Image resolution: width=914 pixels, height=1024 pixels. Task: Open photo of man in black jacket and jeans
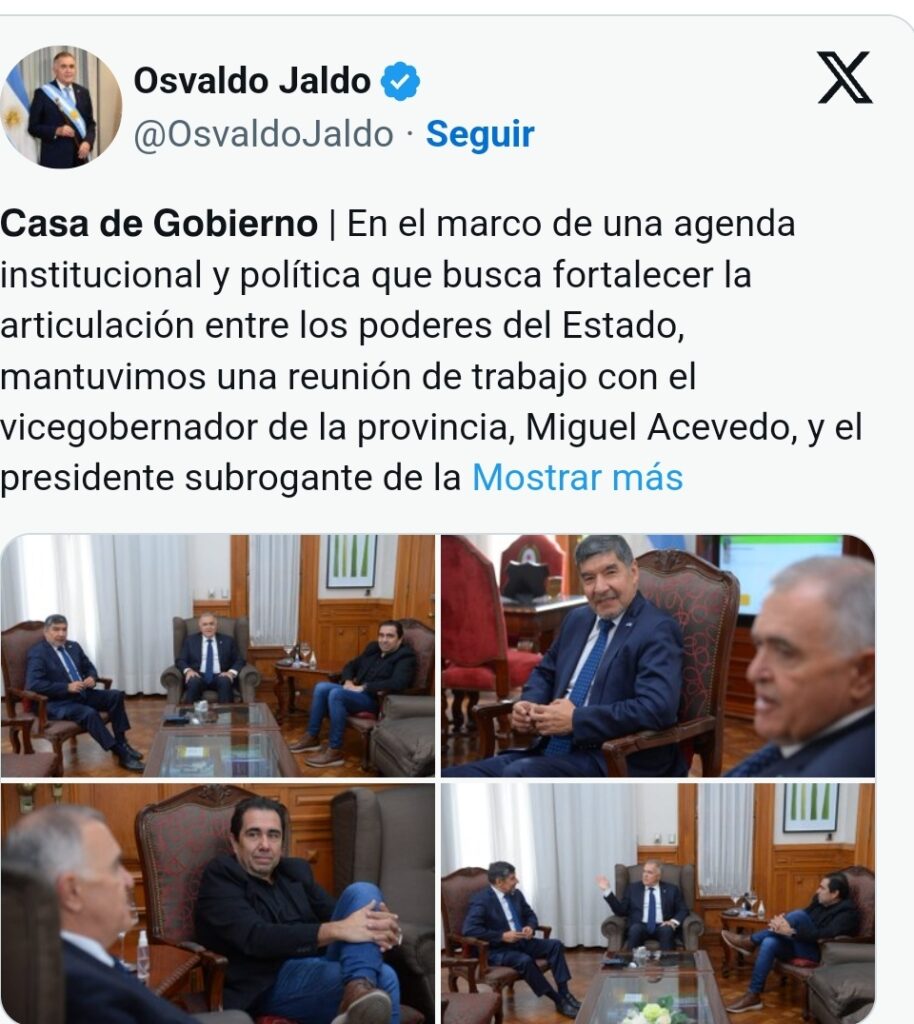pos(218,904)
